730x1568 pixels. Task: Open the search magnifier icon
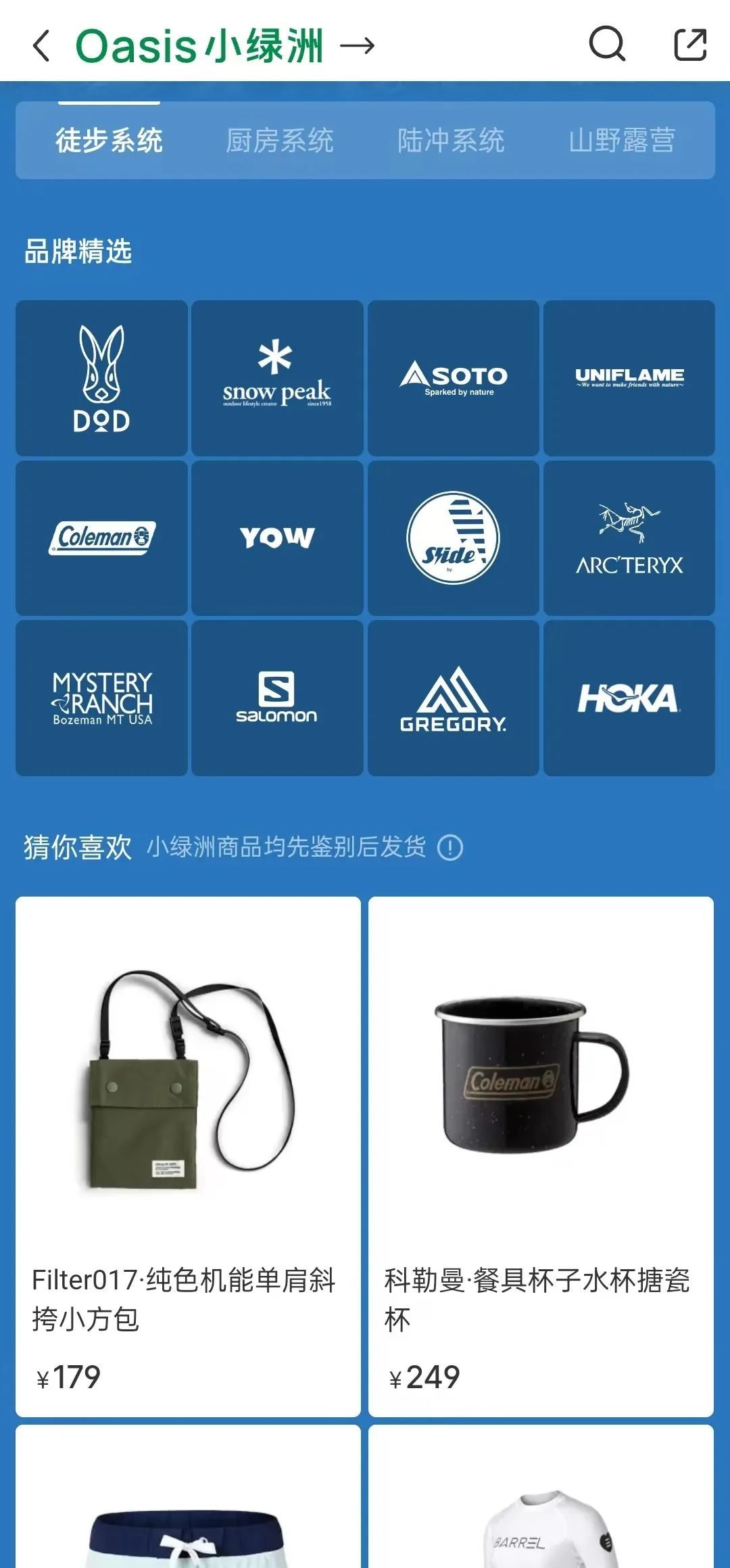point(607,45)
